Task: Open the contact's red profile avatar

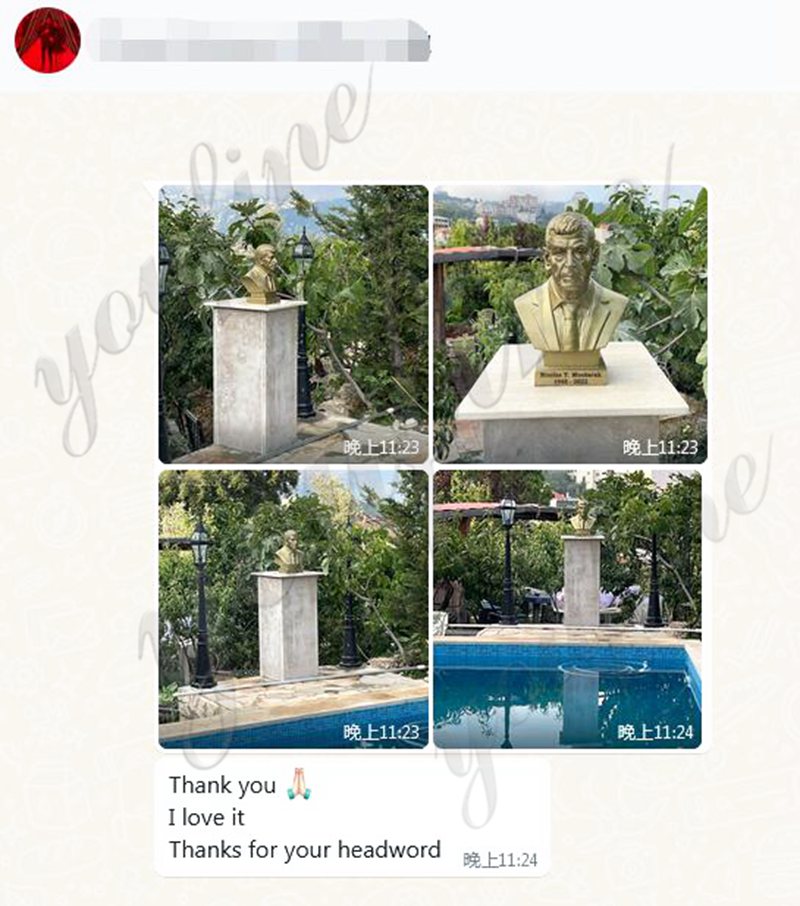Action: point(47,40)
